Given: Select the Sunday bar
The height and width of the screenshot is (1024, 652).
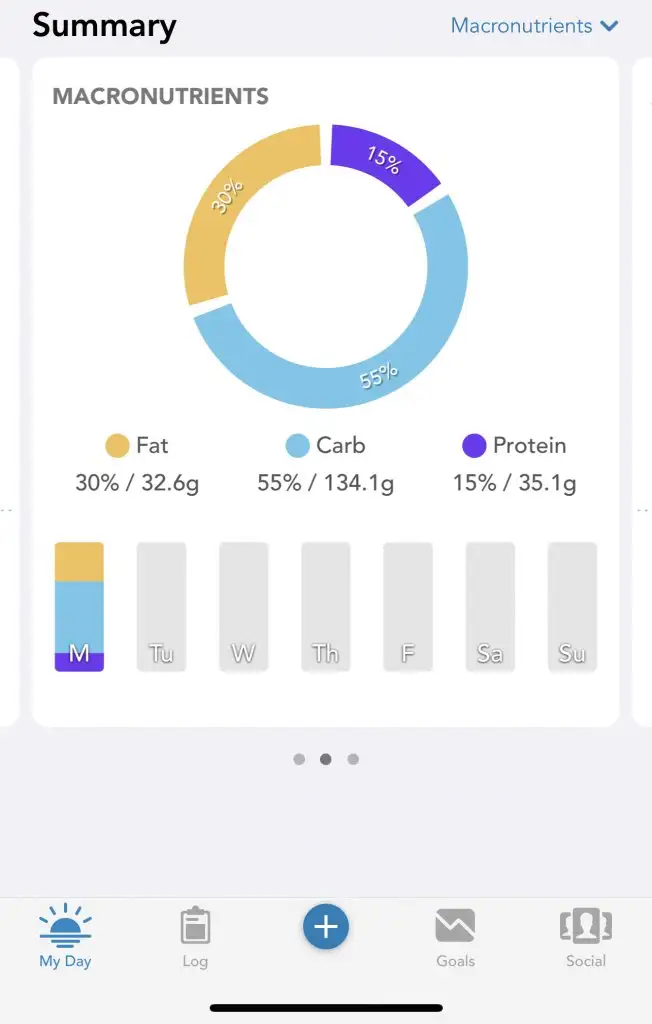Looking at the screenshot, I should (572, 607).
